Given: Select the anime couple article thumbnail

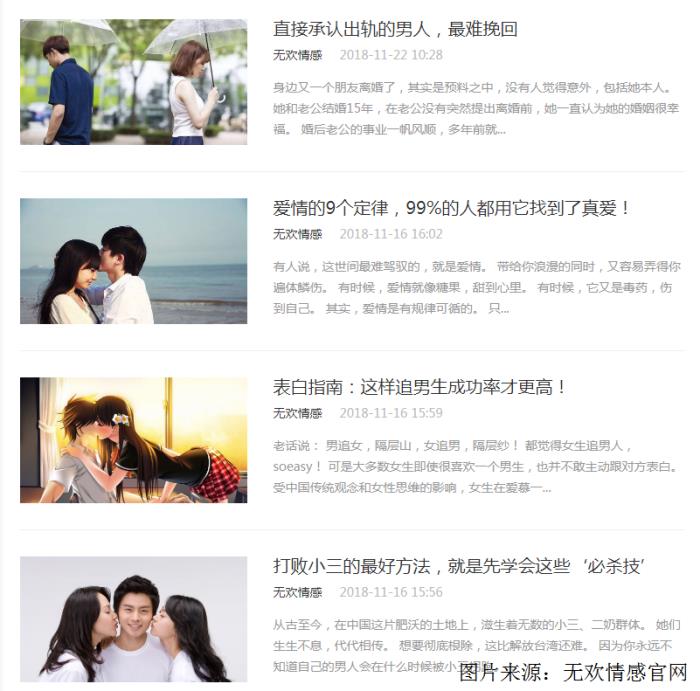Looking at the screenshot, I should (133, 440).
